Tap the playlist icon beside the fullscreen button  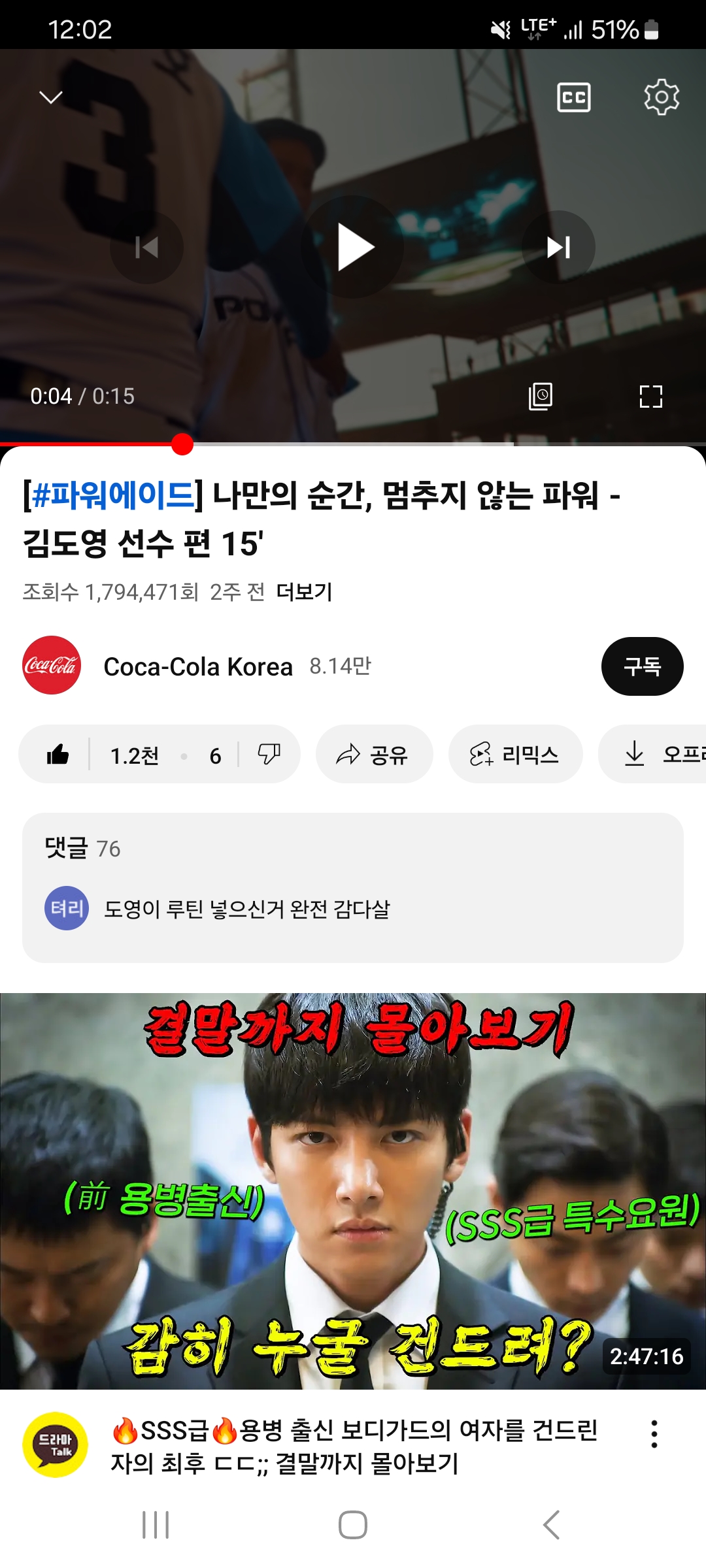[541, 397]
